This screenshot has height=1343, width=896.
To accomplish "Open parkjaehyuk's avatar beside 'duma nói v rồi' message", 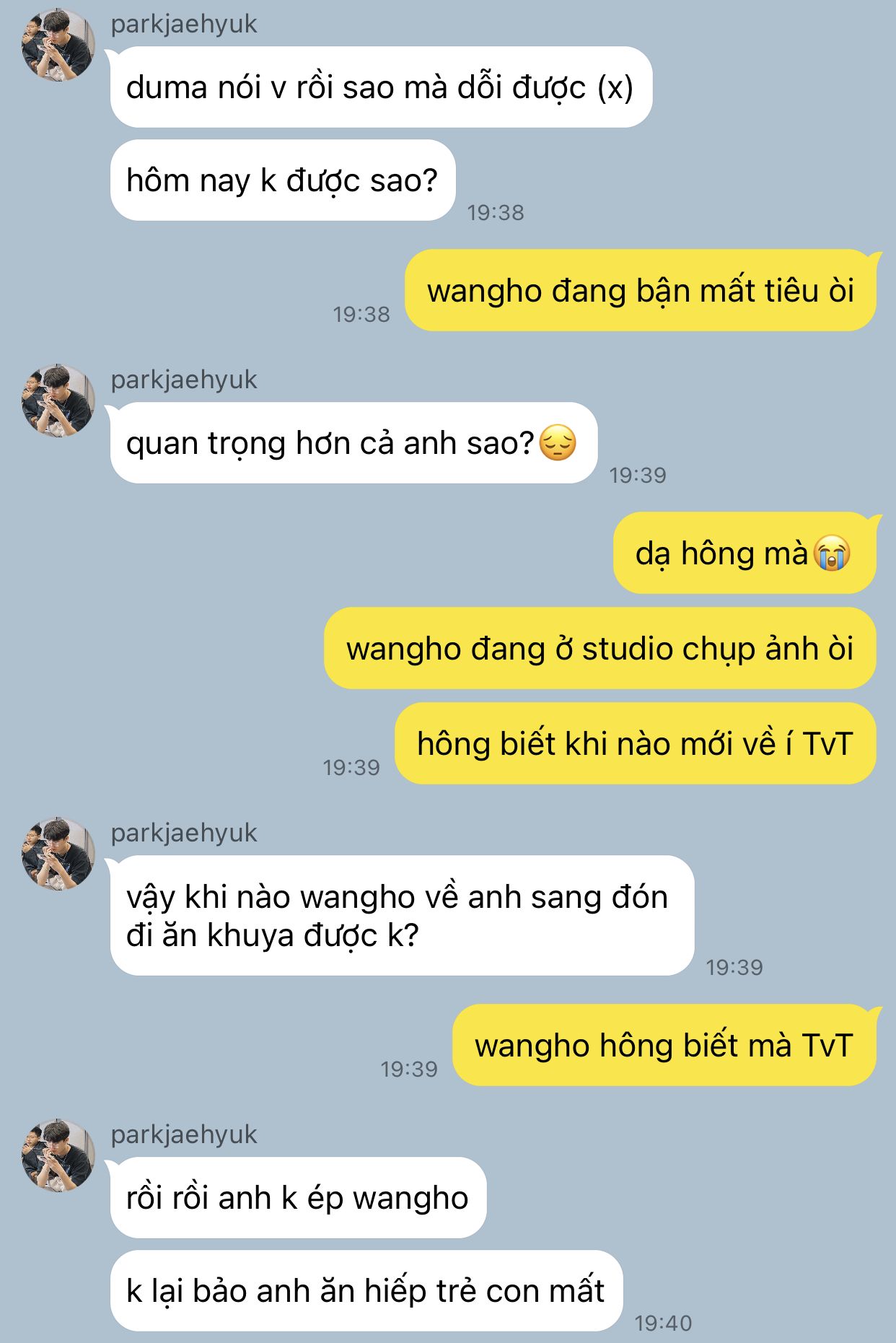I will (x=58, y=45).
